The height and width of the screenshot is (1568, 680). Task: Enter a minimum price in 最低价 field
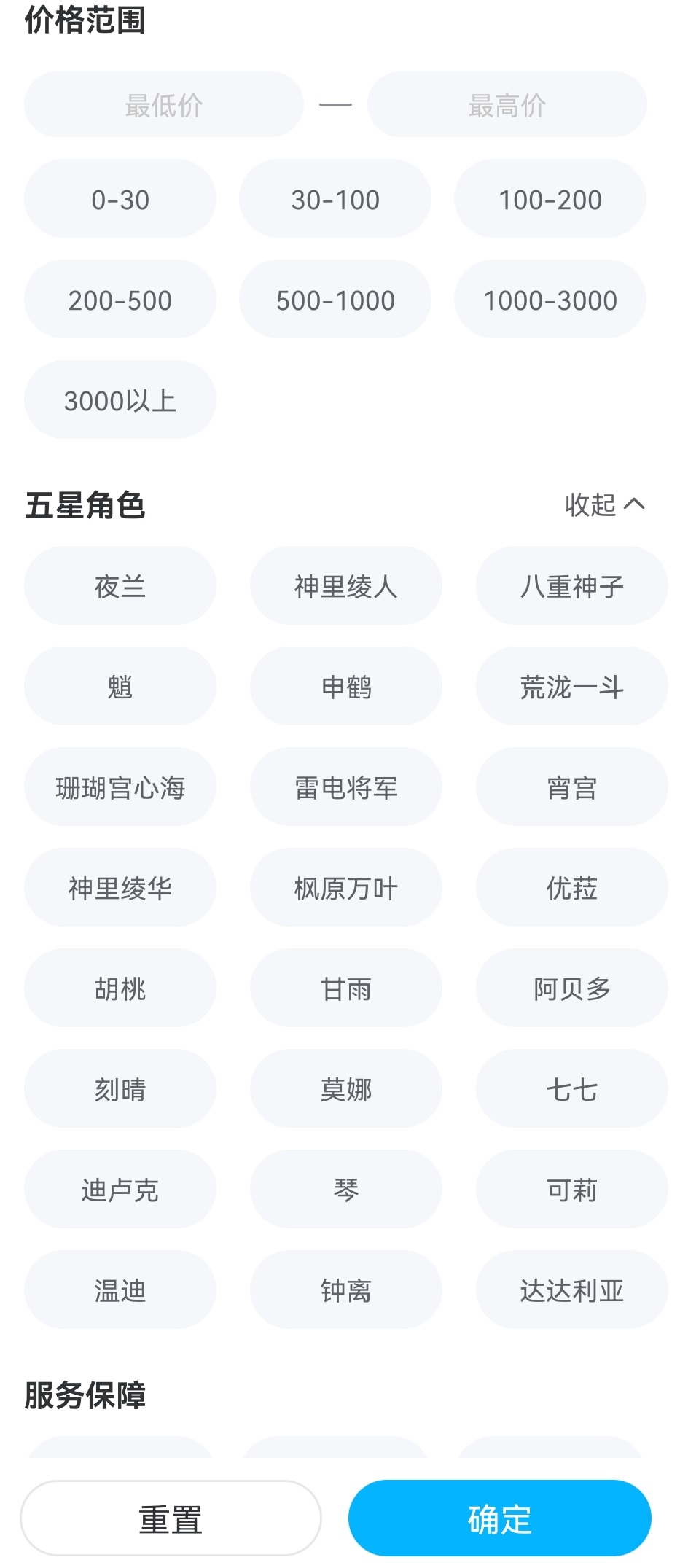(x=163, y=105)
